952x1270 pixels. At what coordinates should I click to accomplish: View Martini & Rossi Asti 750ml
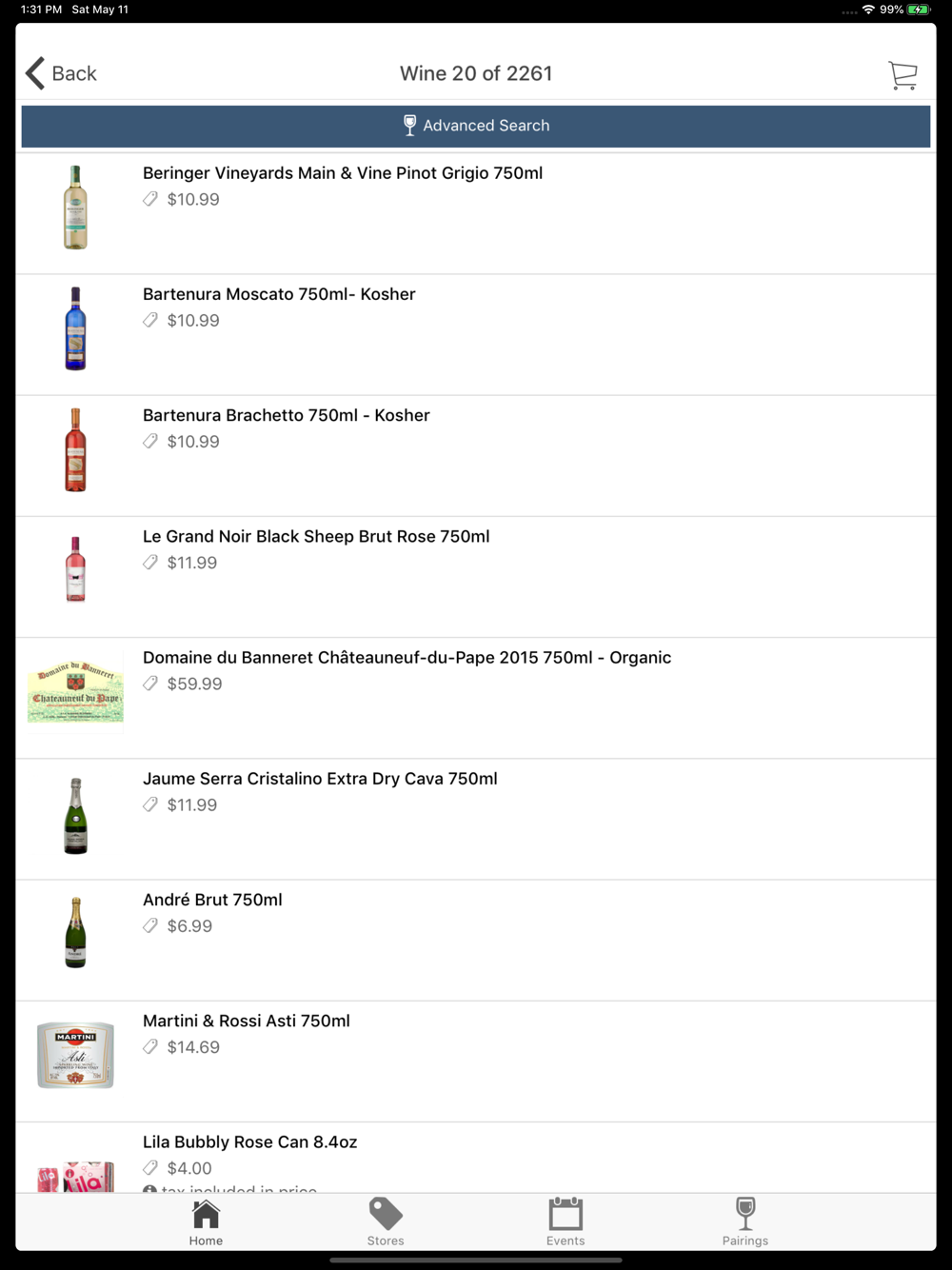coord(247,1021)
